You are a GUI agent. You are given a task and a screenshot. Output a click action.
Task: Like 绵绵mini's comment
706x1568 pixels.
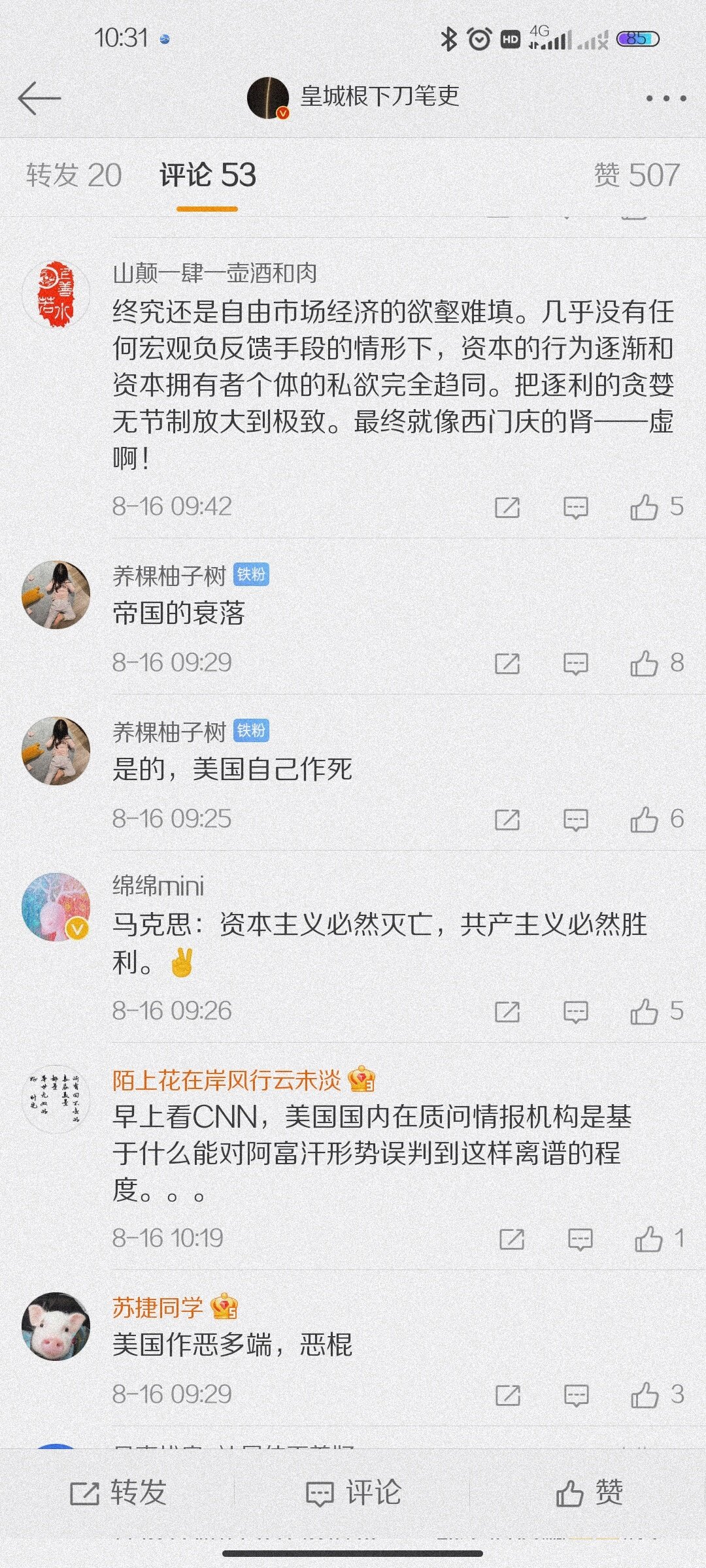click(645, 1011)
